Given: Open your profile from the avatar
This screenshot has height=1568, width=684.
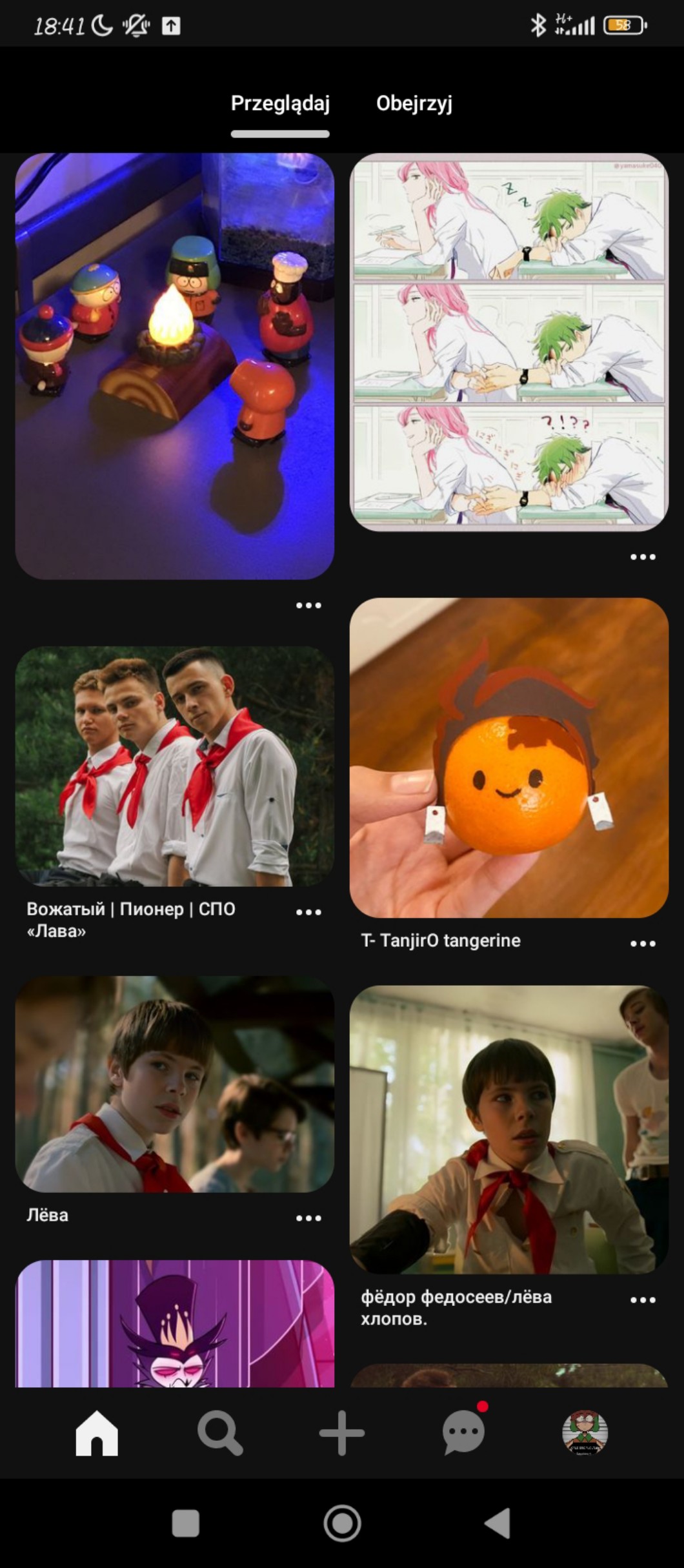Looking at the screenshot, I should [585, 1433].
